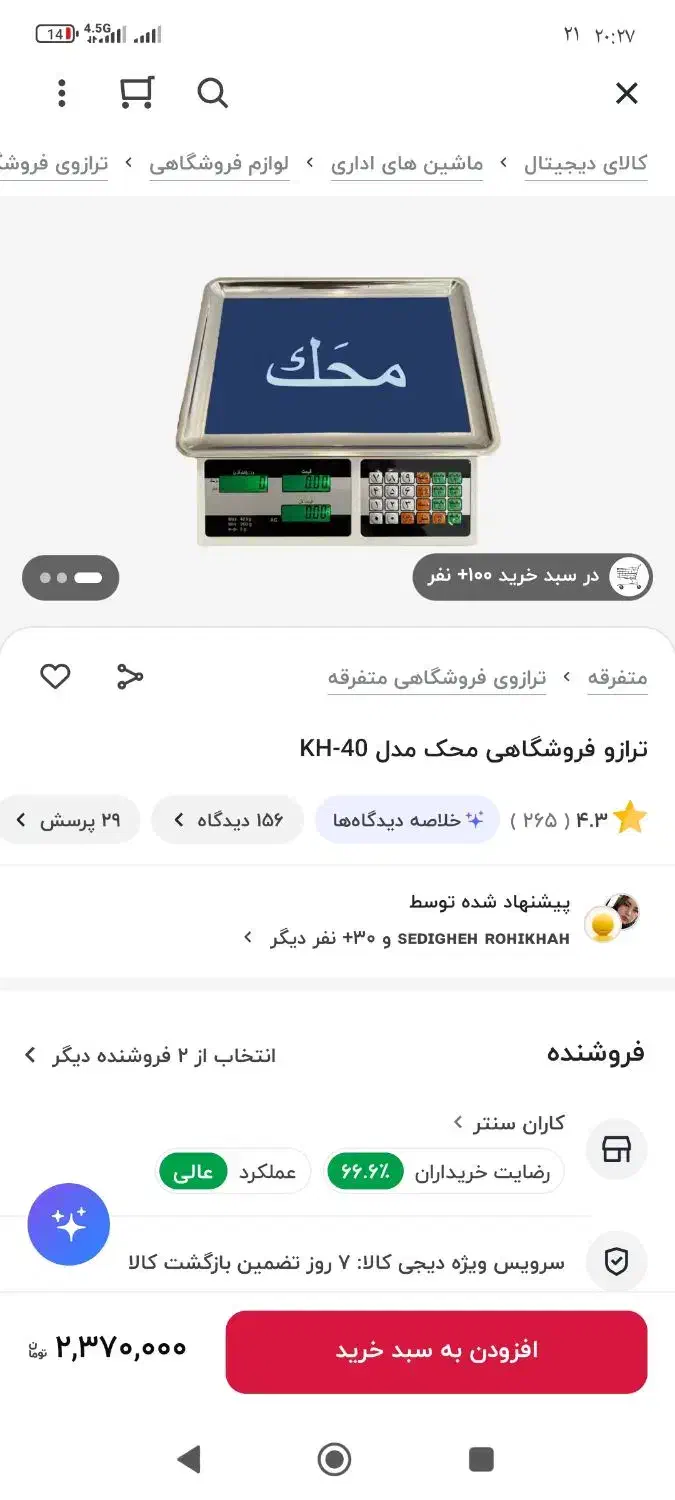Tap افزودن به سبد خرید button
675x1500 pixels.
tap(436, 1351)
